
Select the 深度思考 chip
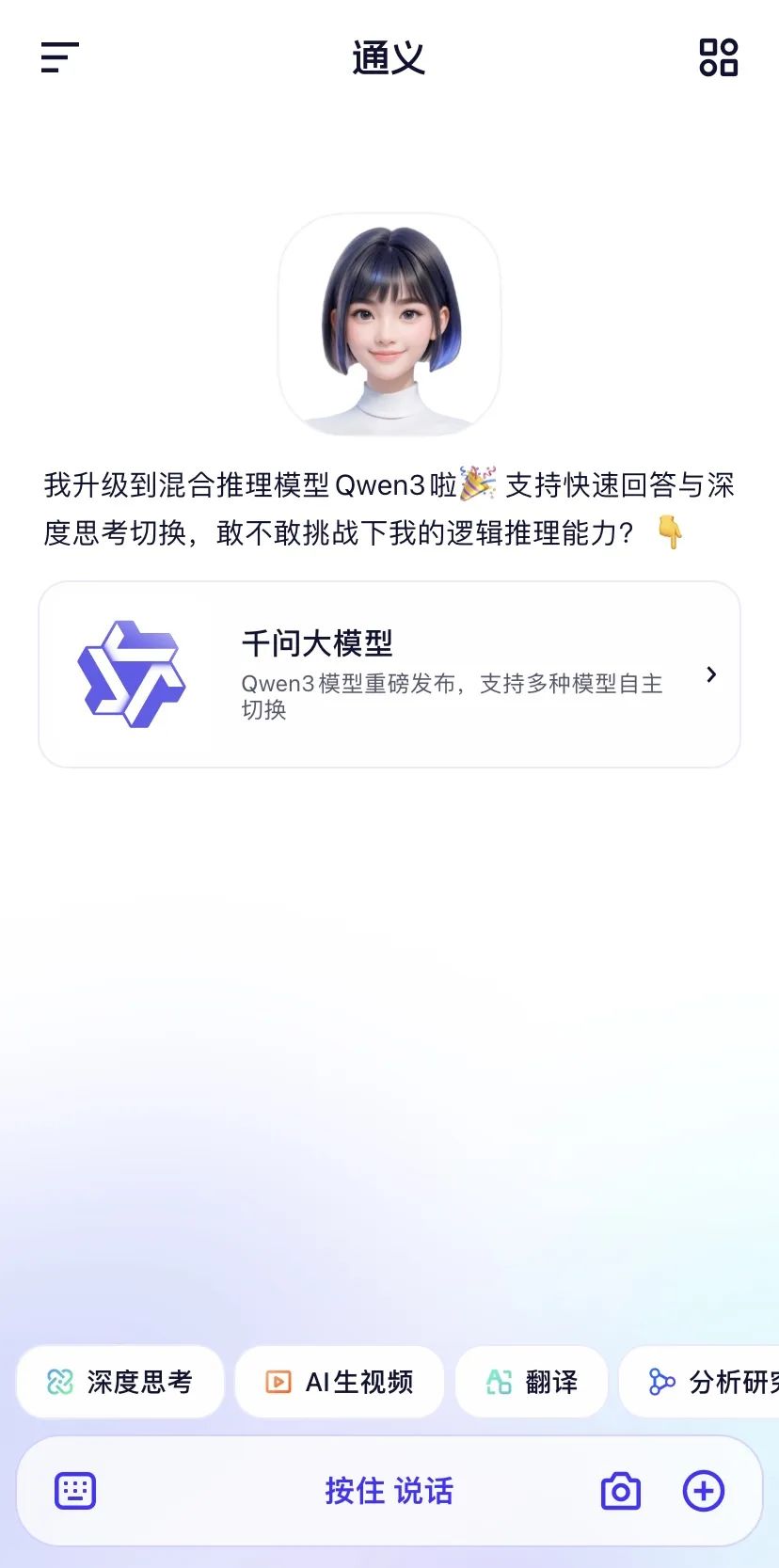point(120,1382)
